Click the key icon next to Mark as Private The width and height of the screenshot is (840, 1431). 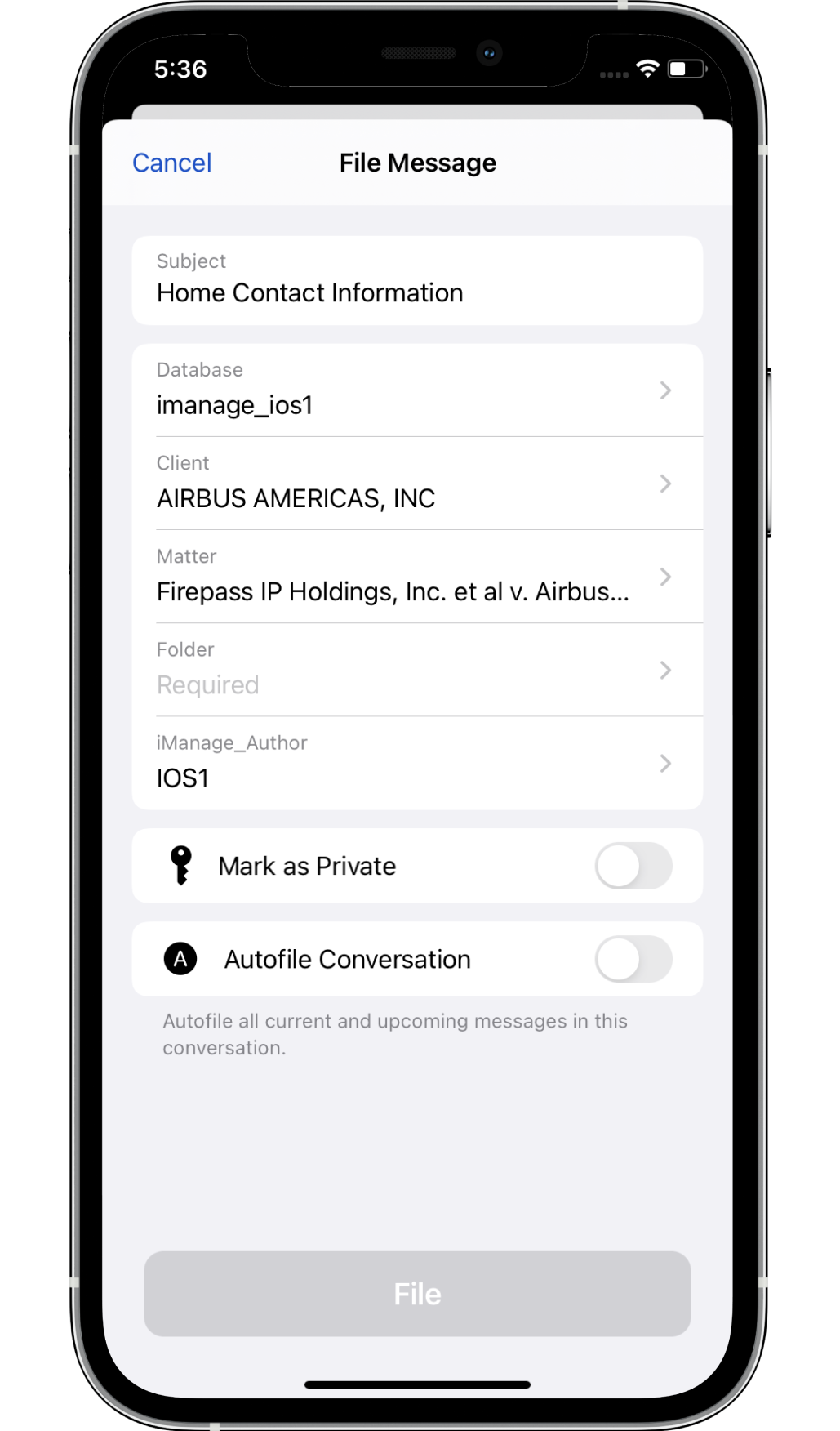[x=180, y=866]
